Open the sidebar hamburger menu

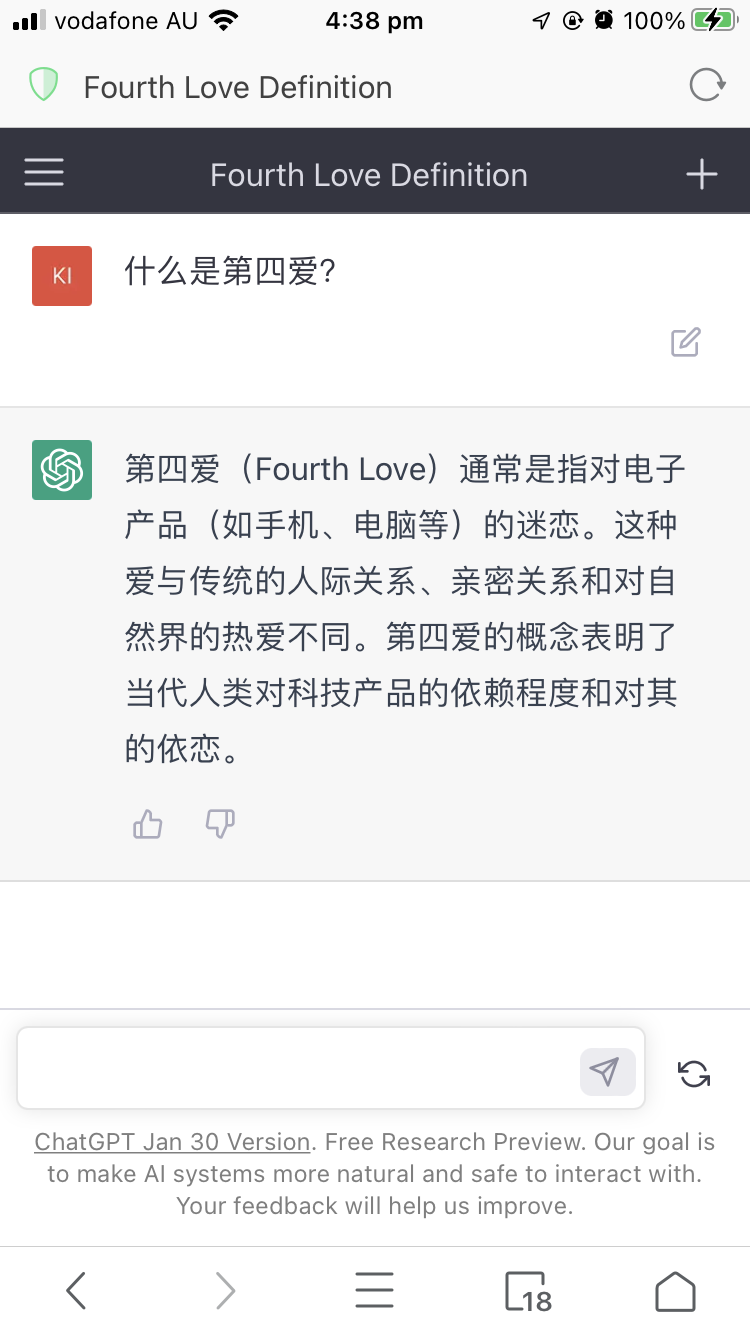(44, 173)
